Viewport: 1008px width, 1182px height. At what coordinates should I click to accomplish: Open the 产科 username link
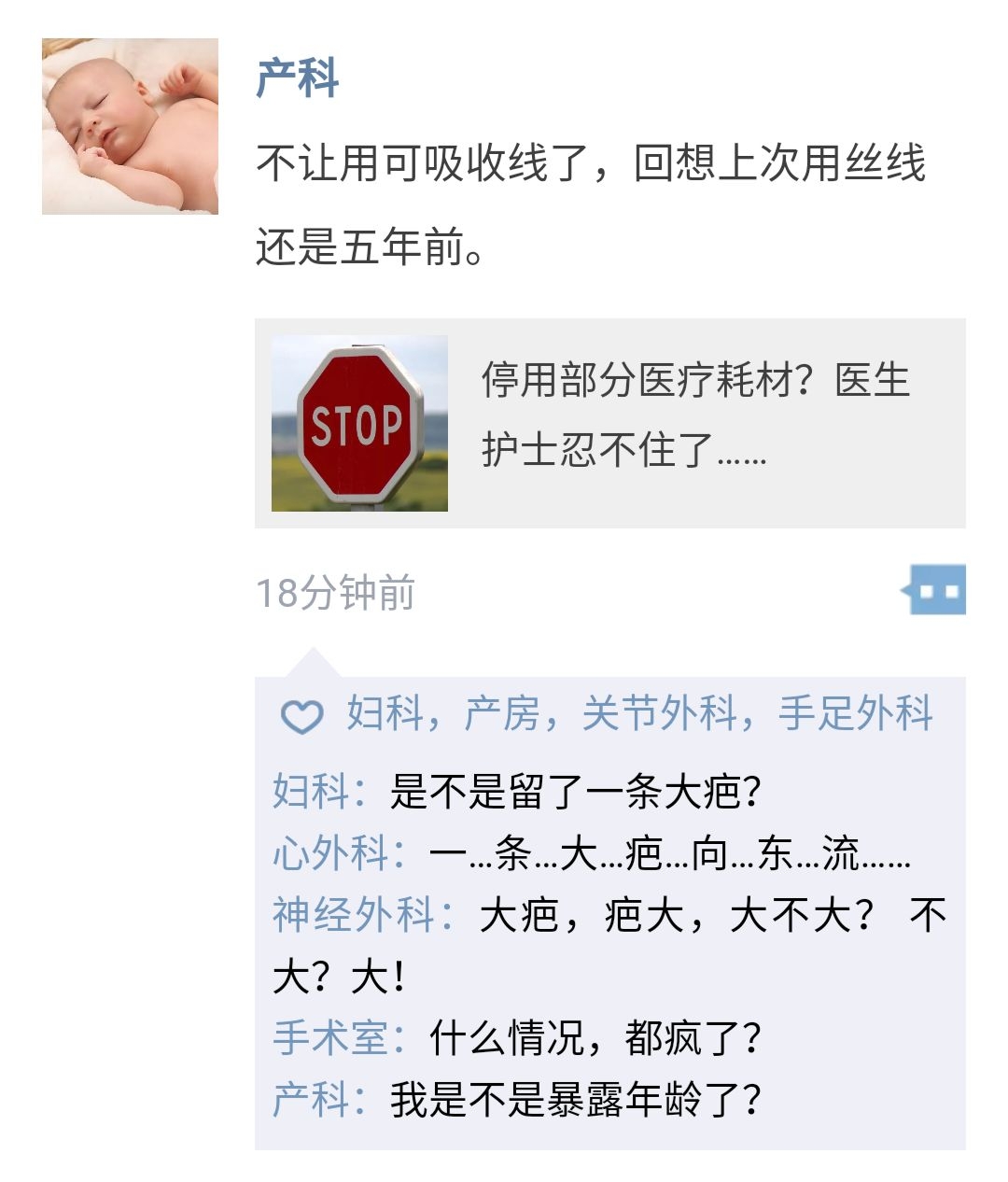click(x=297, y=78)
